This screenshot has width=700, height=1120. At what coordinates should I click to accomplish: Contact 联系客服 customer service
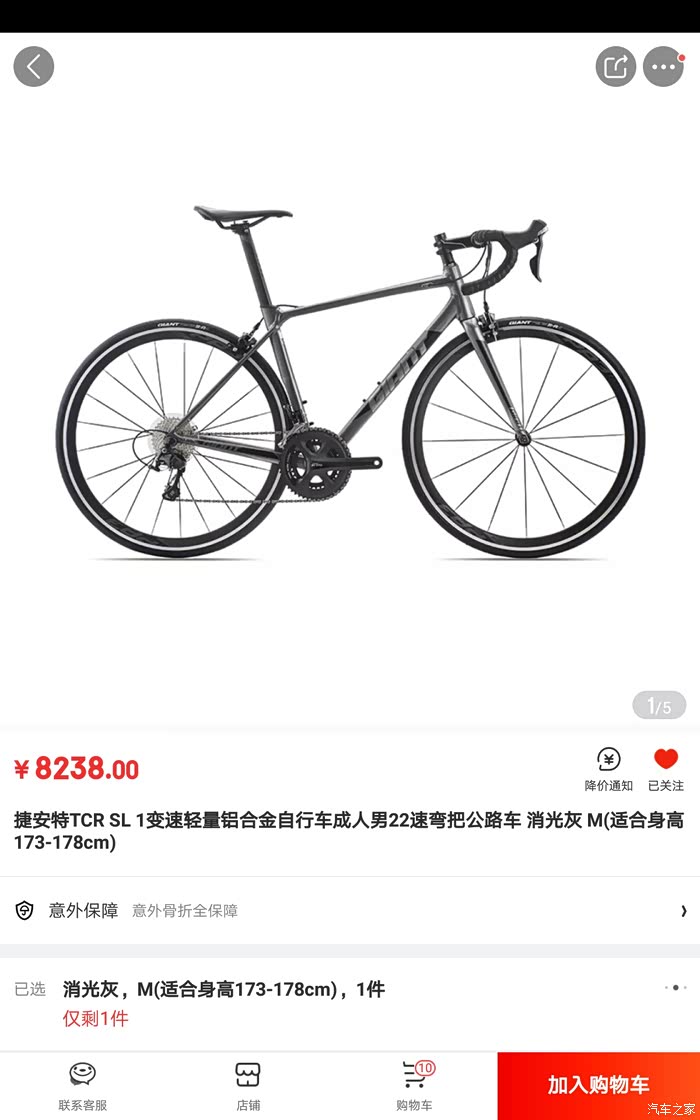tap(83, 1086)
